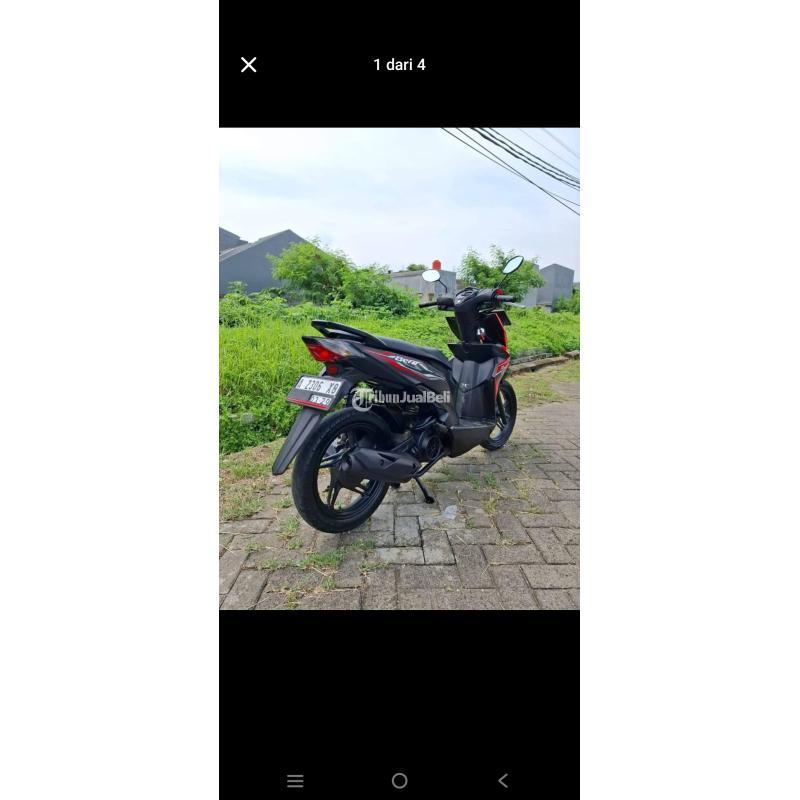
Task: Go to the home screen
Action: tap(399, 781)
